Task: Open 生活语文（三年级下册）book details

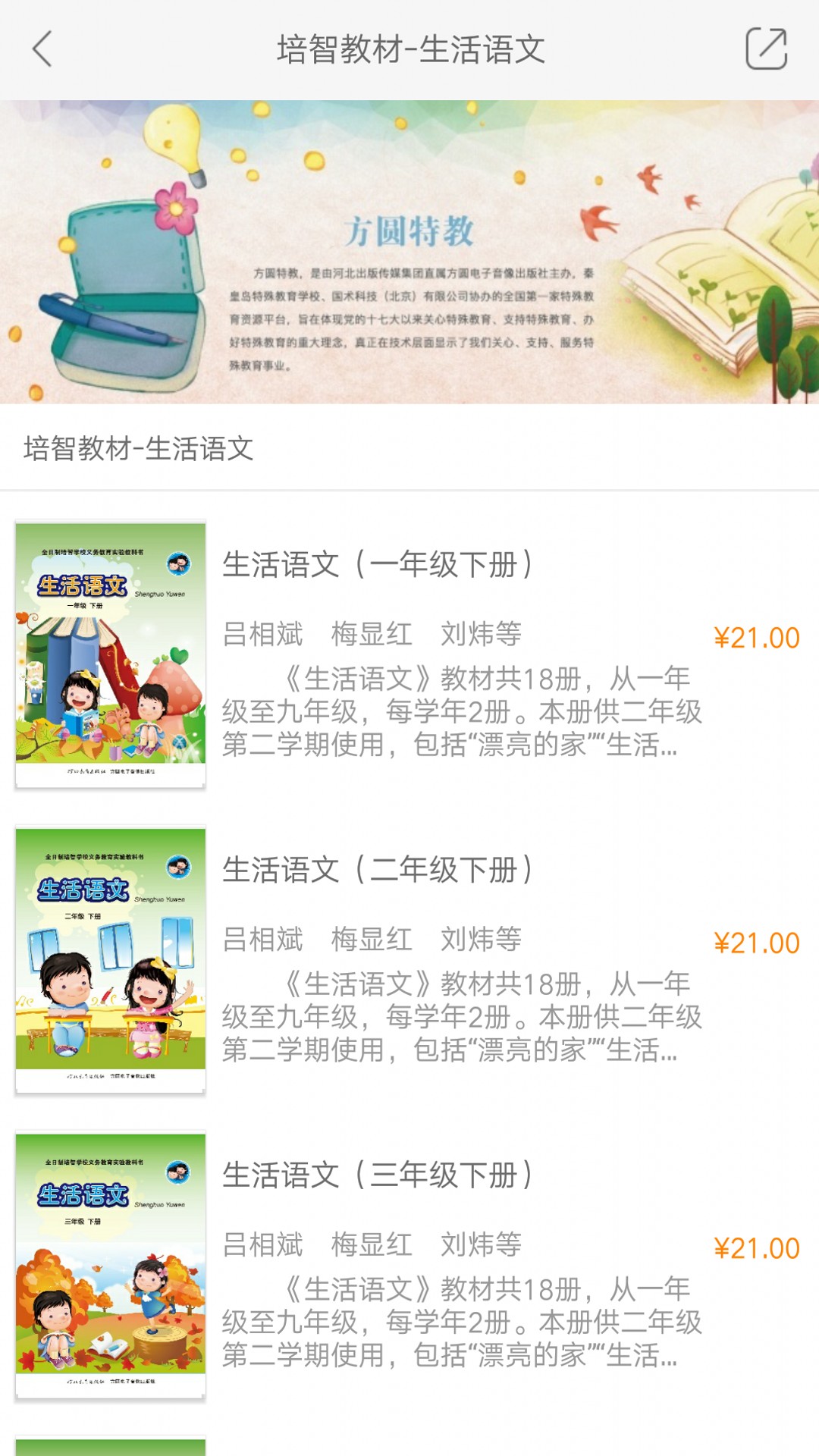Action: (378, 1175)
